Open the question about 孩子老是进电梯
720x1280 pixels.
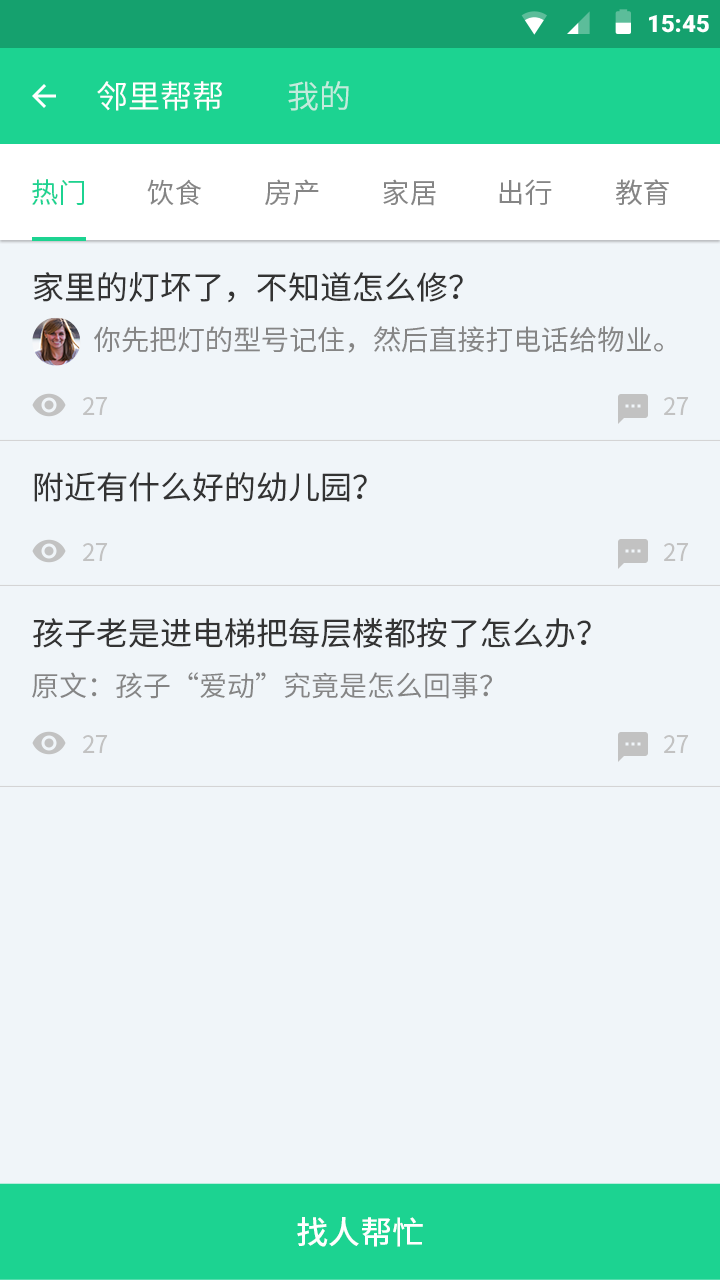pos(312,633)
